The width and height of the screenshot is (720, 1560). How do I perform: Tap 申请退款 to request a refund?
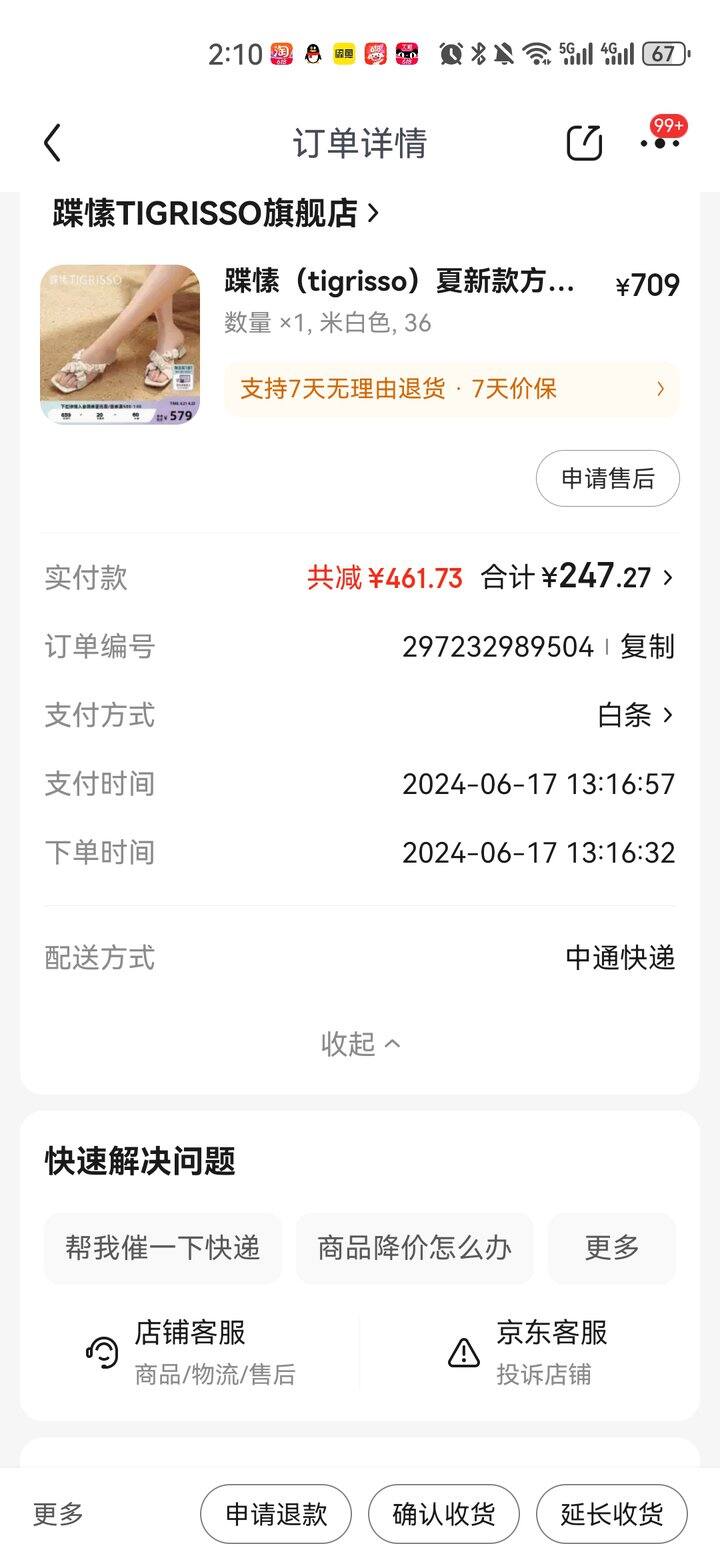276,1514
